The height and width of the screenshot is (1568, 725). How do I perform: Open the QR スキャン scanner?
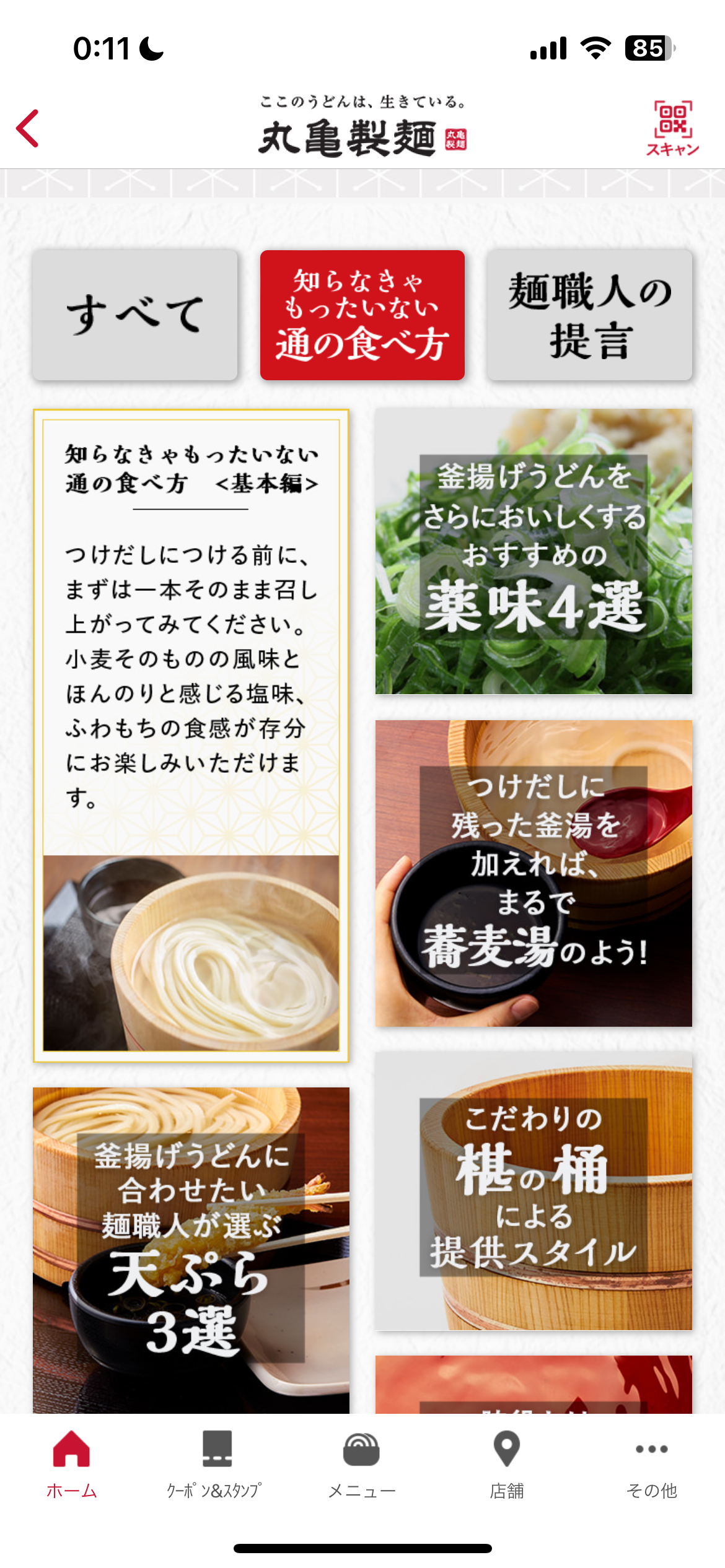point(672,128)
